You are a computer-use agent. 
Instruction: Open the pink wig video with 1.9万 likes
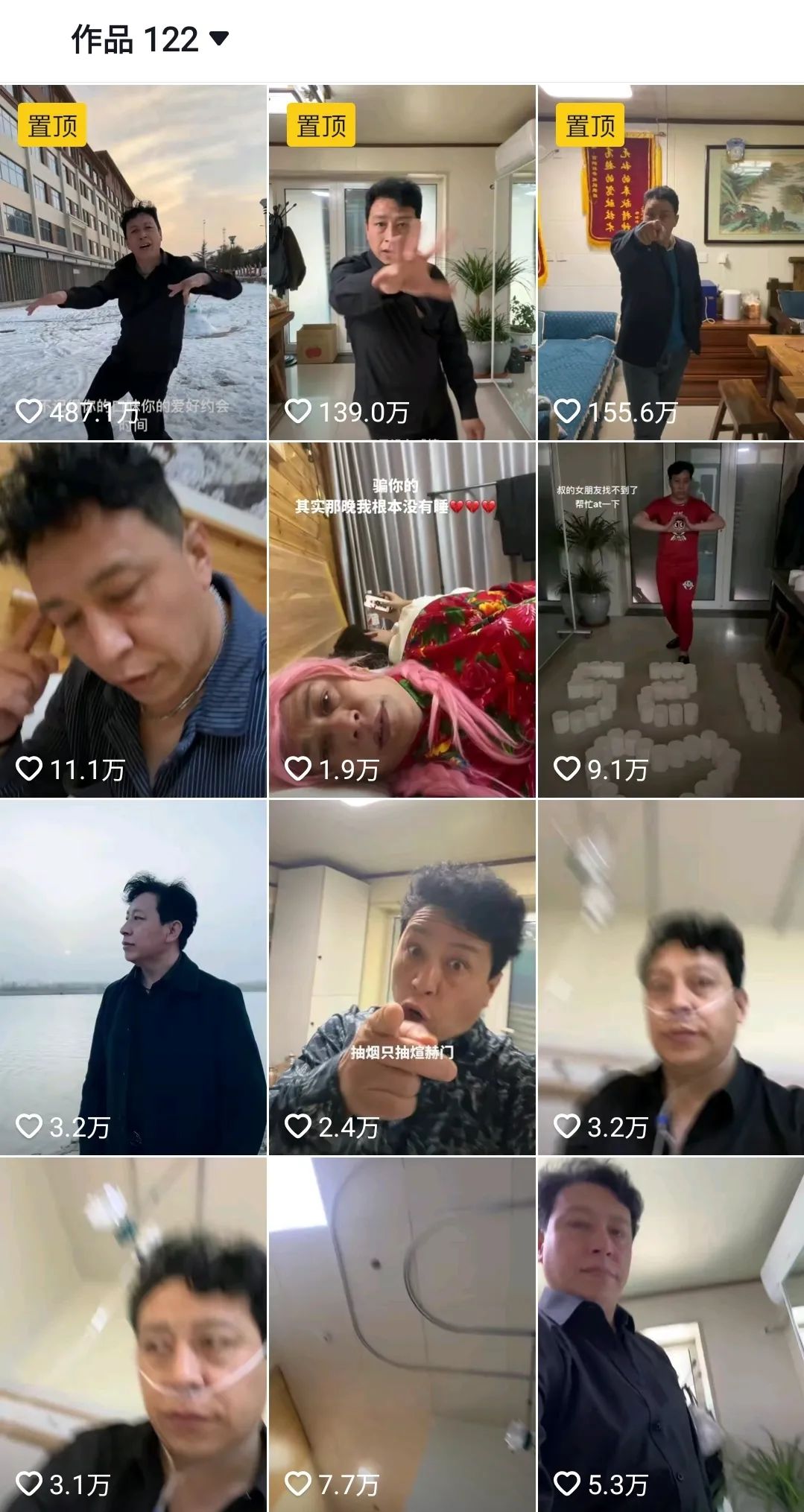(402, 620)
